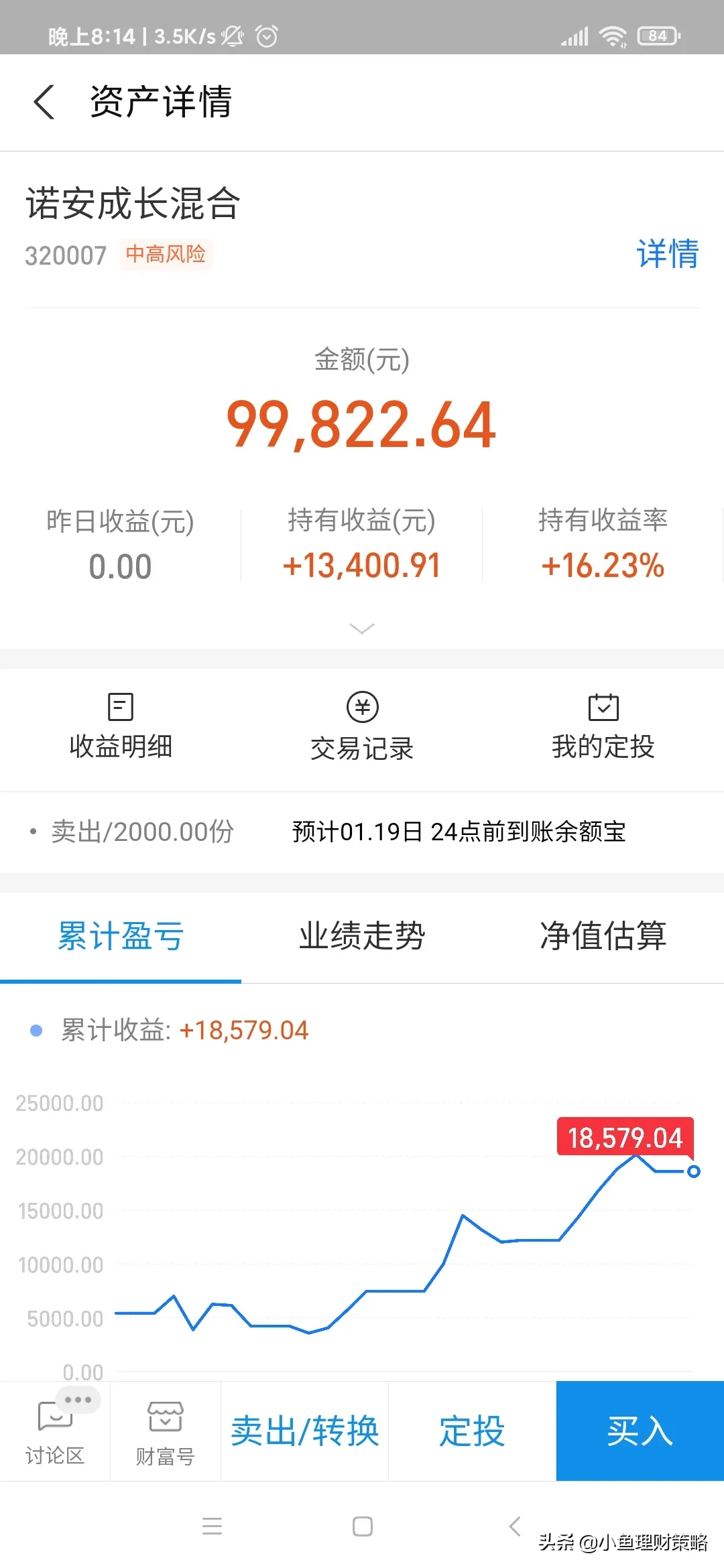Open 收益明细
Screen dimensions: 724x1568
(121, 727)
